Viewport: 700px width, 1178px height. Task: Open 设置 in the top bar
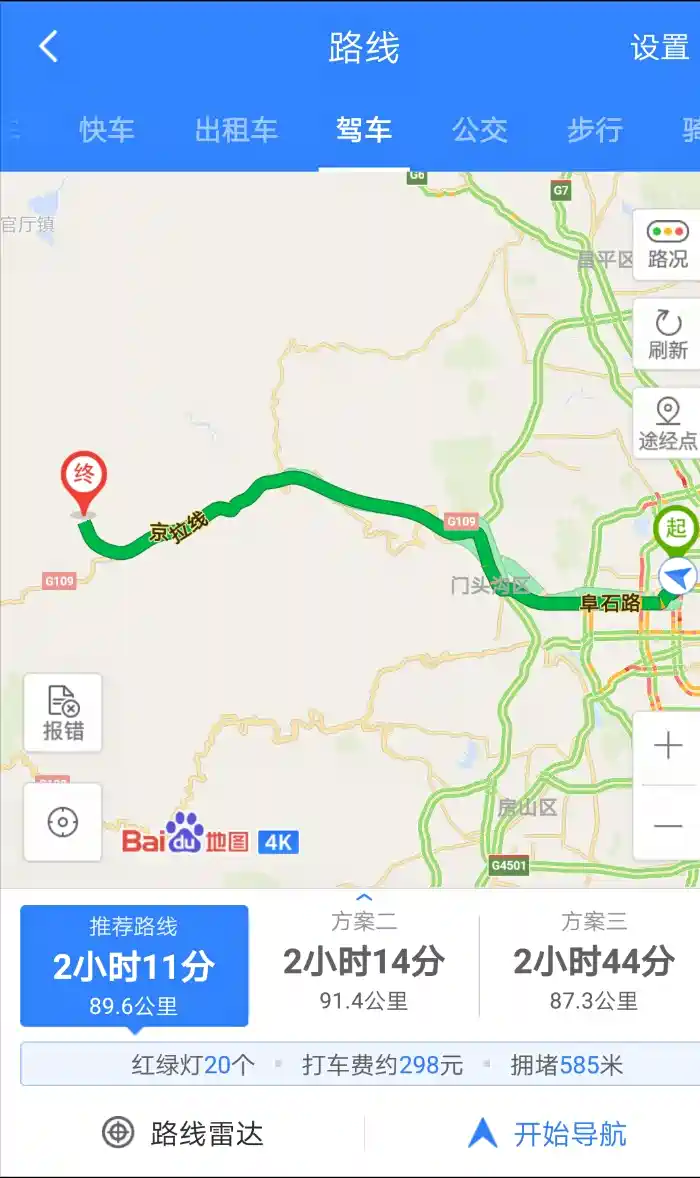point(659,47)
